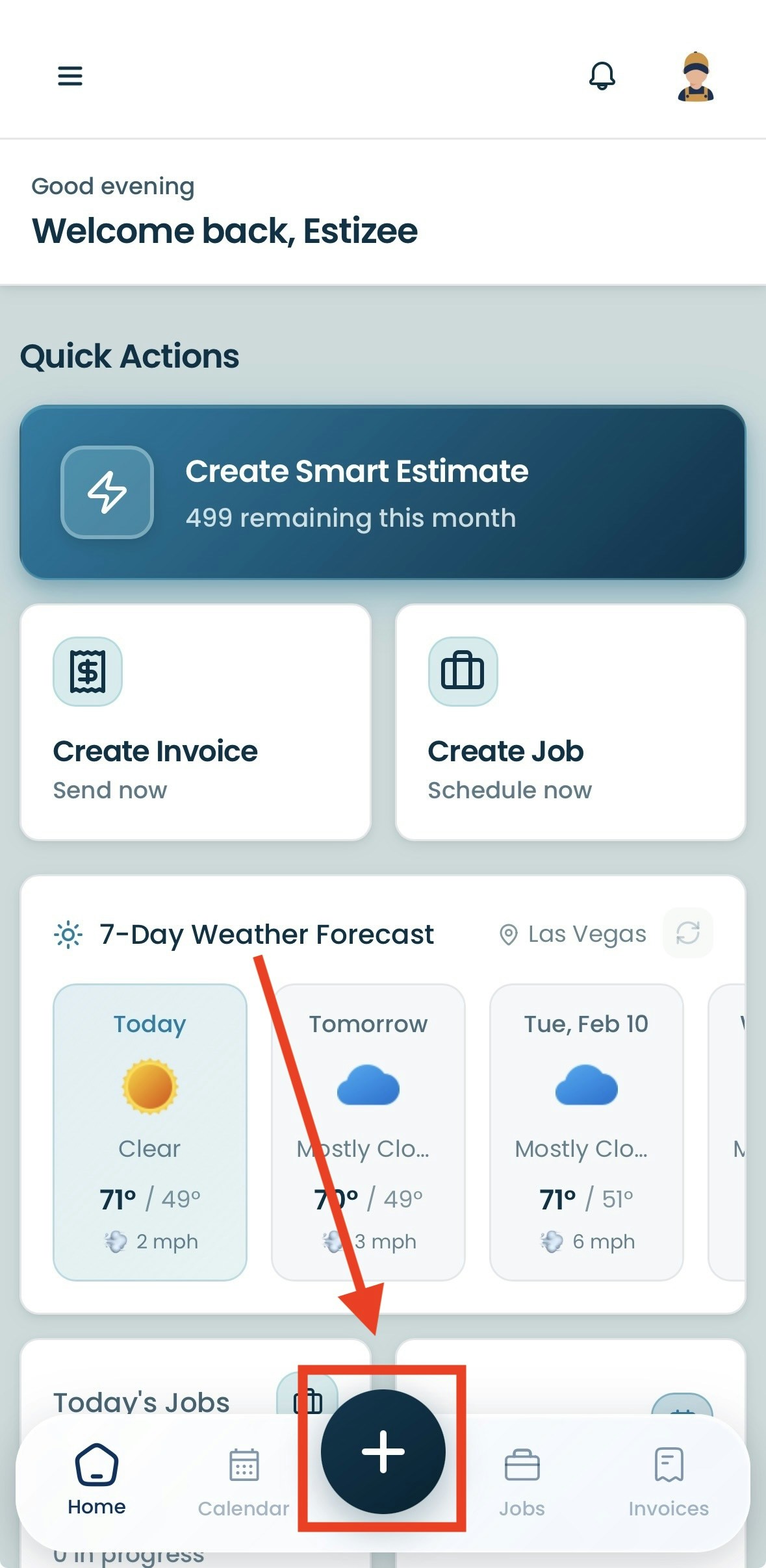Open the Create Invoice card
The image size is (766, 1568).
(196, 722)
